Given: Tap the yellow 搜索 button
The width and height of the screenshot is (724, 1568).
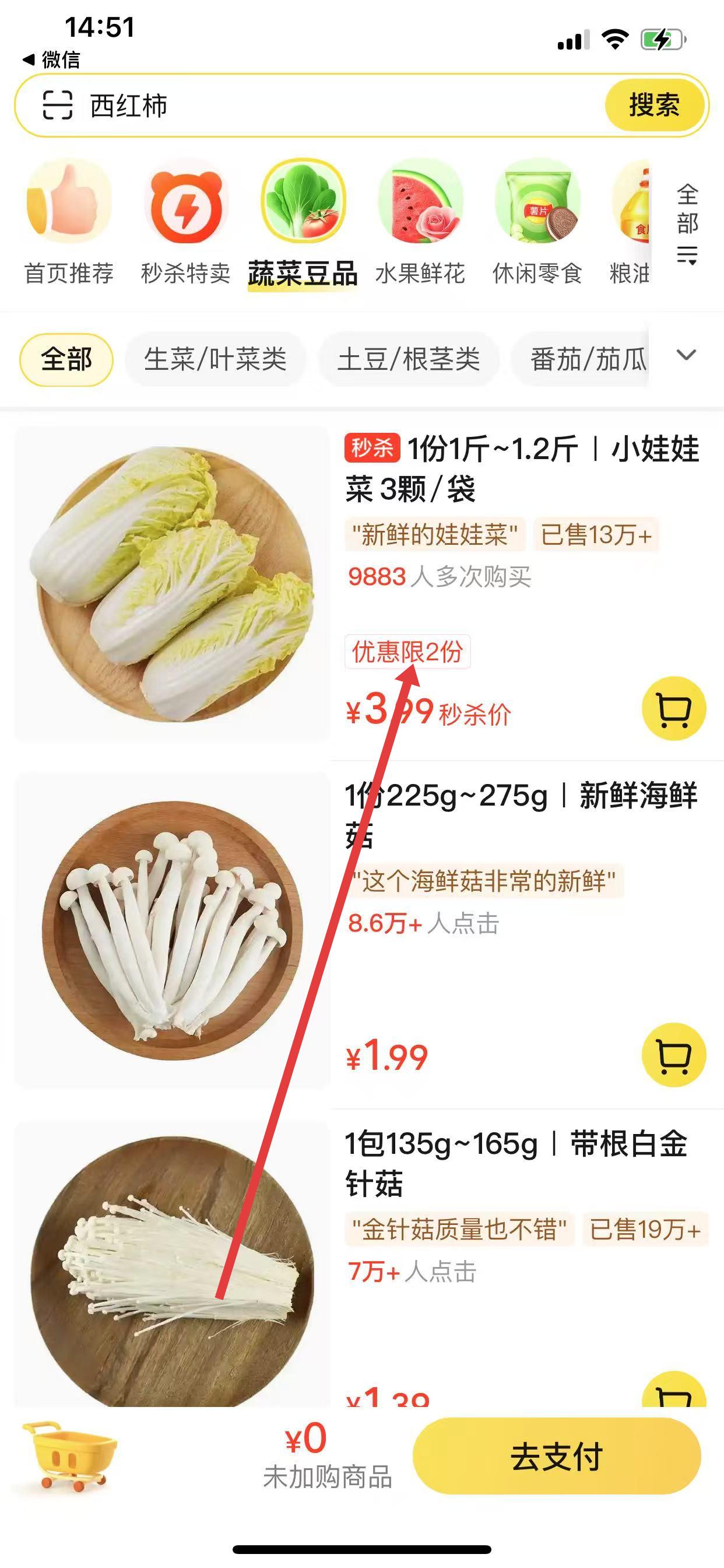Looking at the screenshot, I should 654,106.
